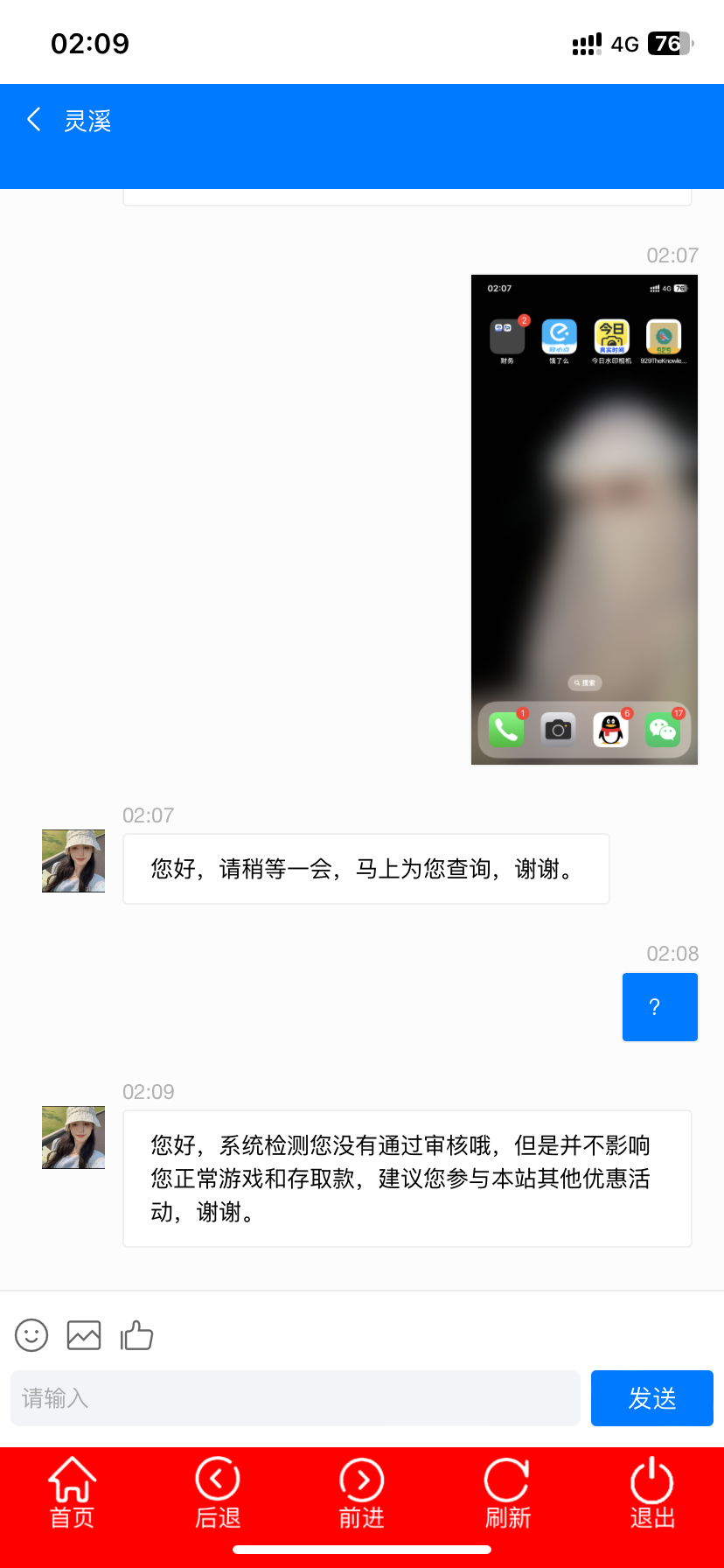Send the message with 发送
The image size is (724, 1568).
[651, 1398]
